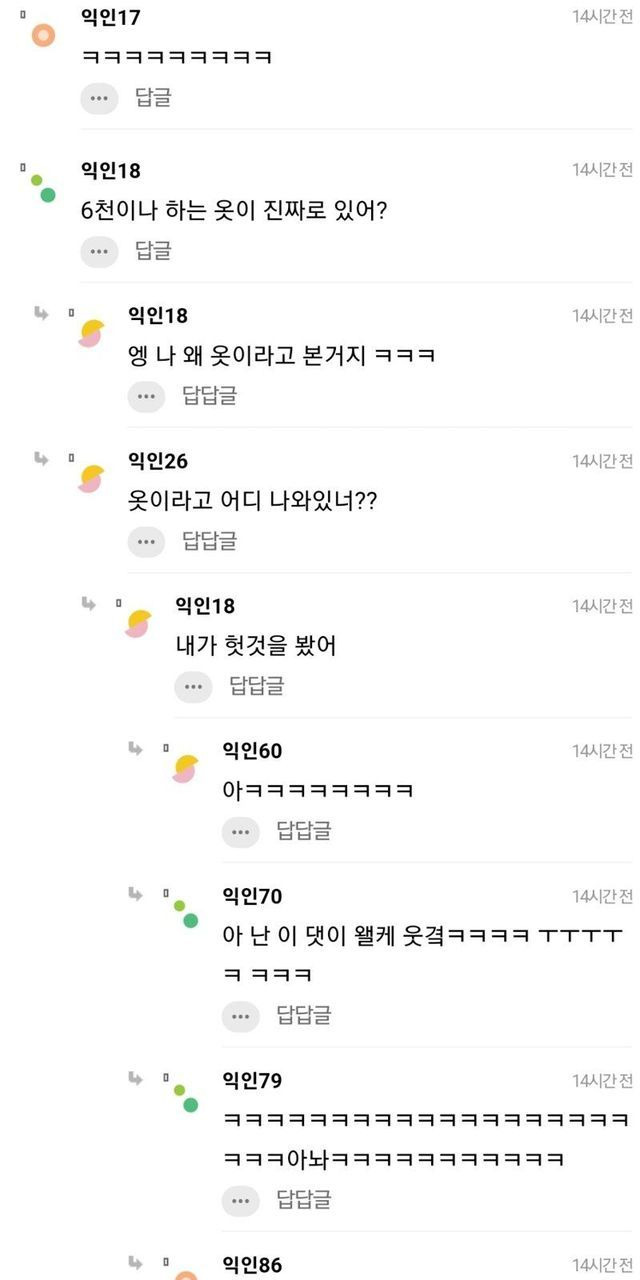Screen dimensions: 640x1280
Task: Open more options on 익인26's reply
Action: point(146,541)
